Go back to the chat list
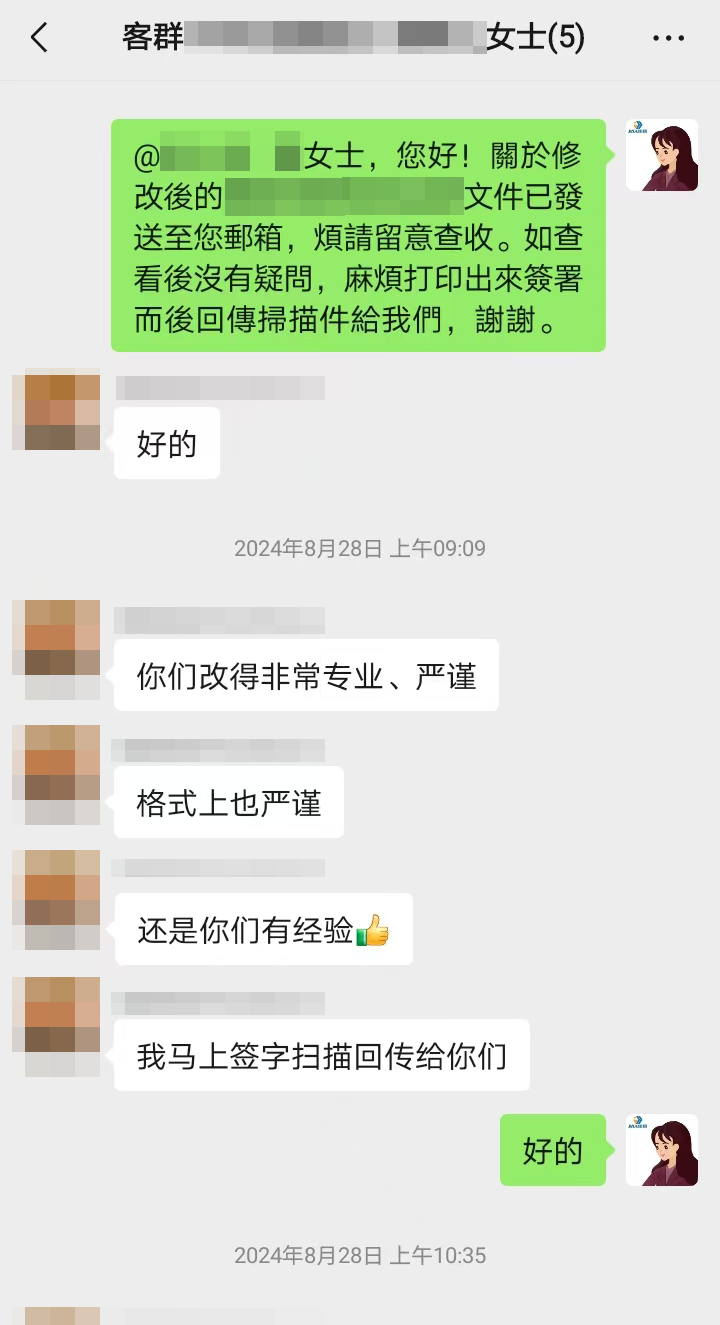The image size is (720, 1325). pos(39,38)
